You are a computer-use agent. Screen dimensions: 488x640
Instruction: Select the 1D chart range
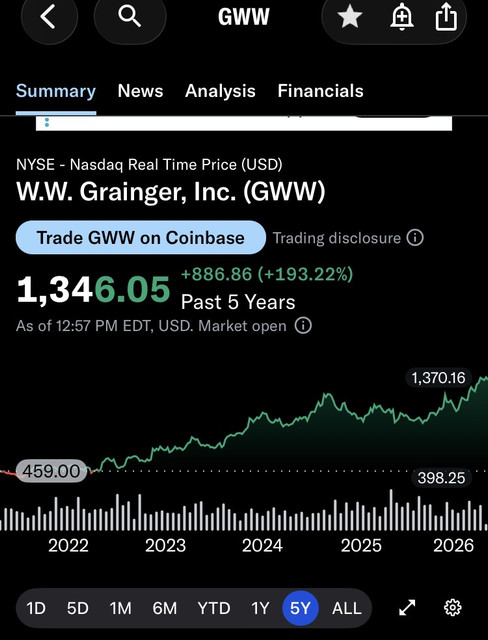click(x=36, y=608)
